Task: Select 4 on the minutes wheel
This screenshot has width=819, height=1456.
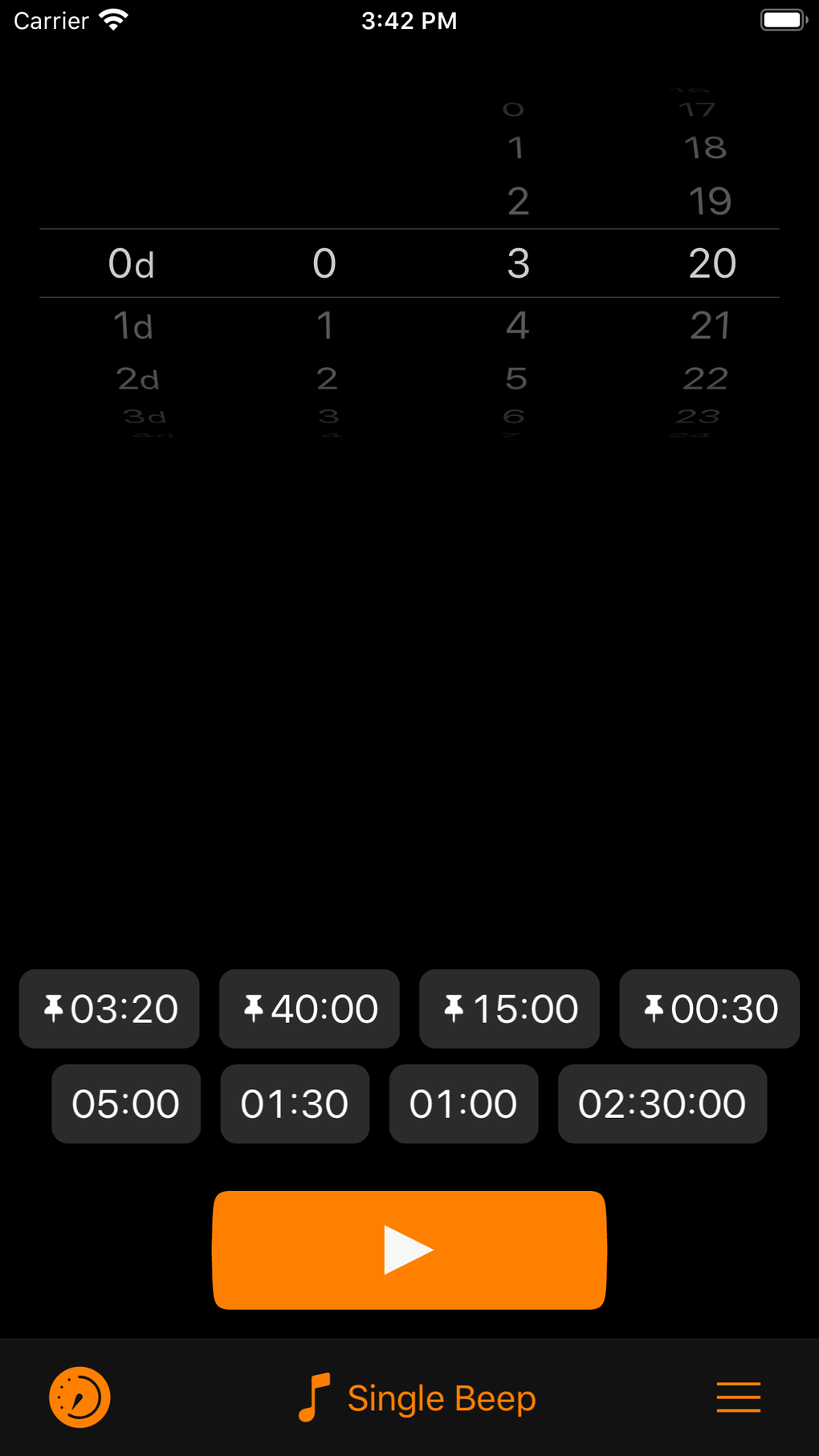Action: [x=518, y=325]
